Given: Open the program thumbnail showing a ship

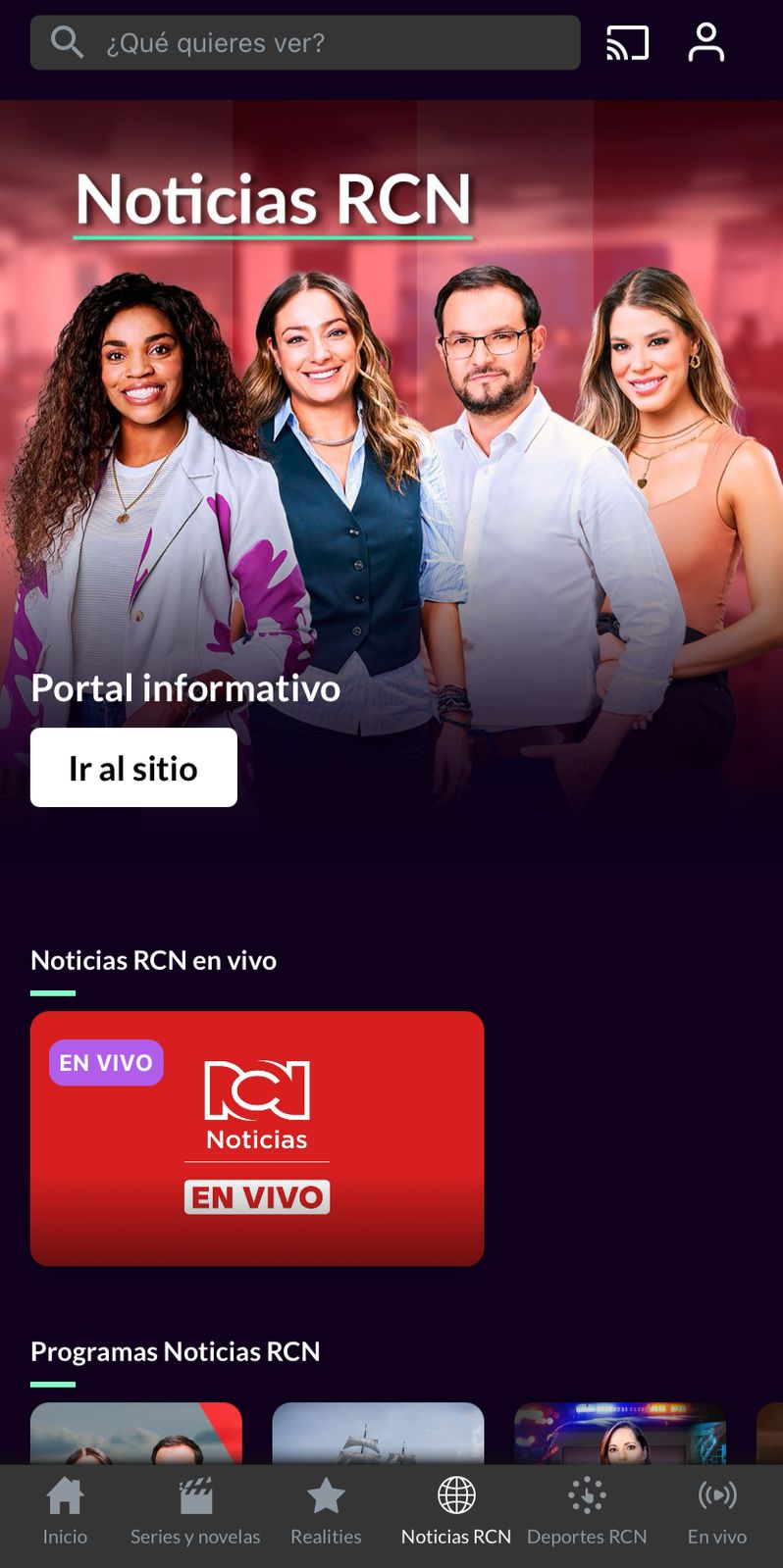Looking at the screenshot, I should pos(378,1434).
